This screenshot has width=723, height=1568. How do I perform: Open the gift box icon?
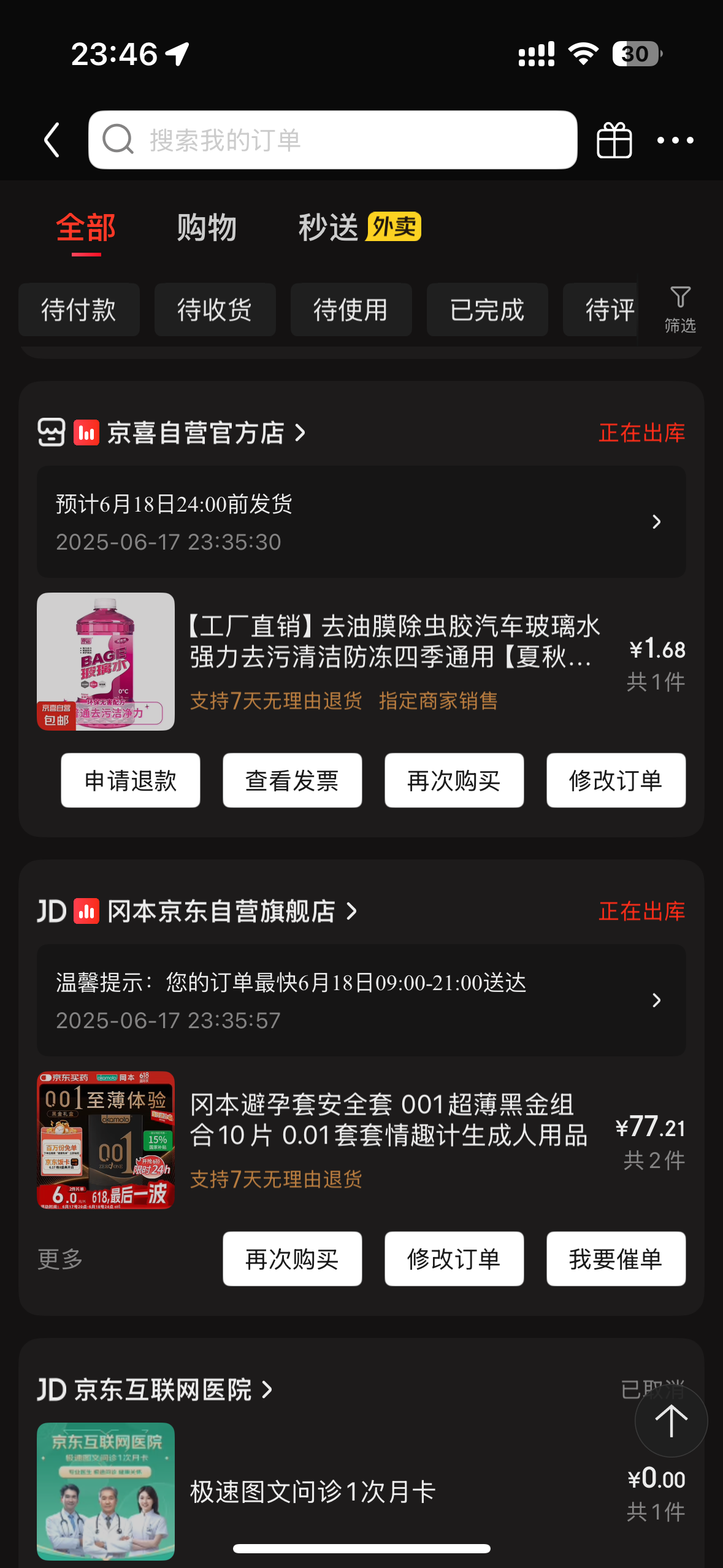point(614,140)
